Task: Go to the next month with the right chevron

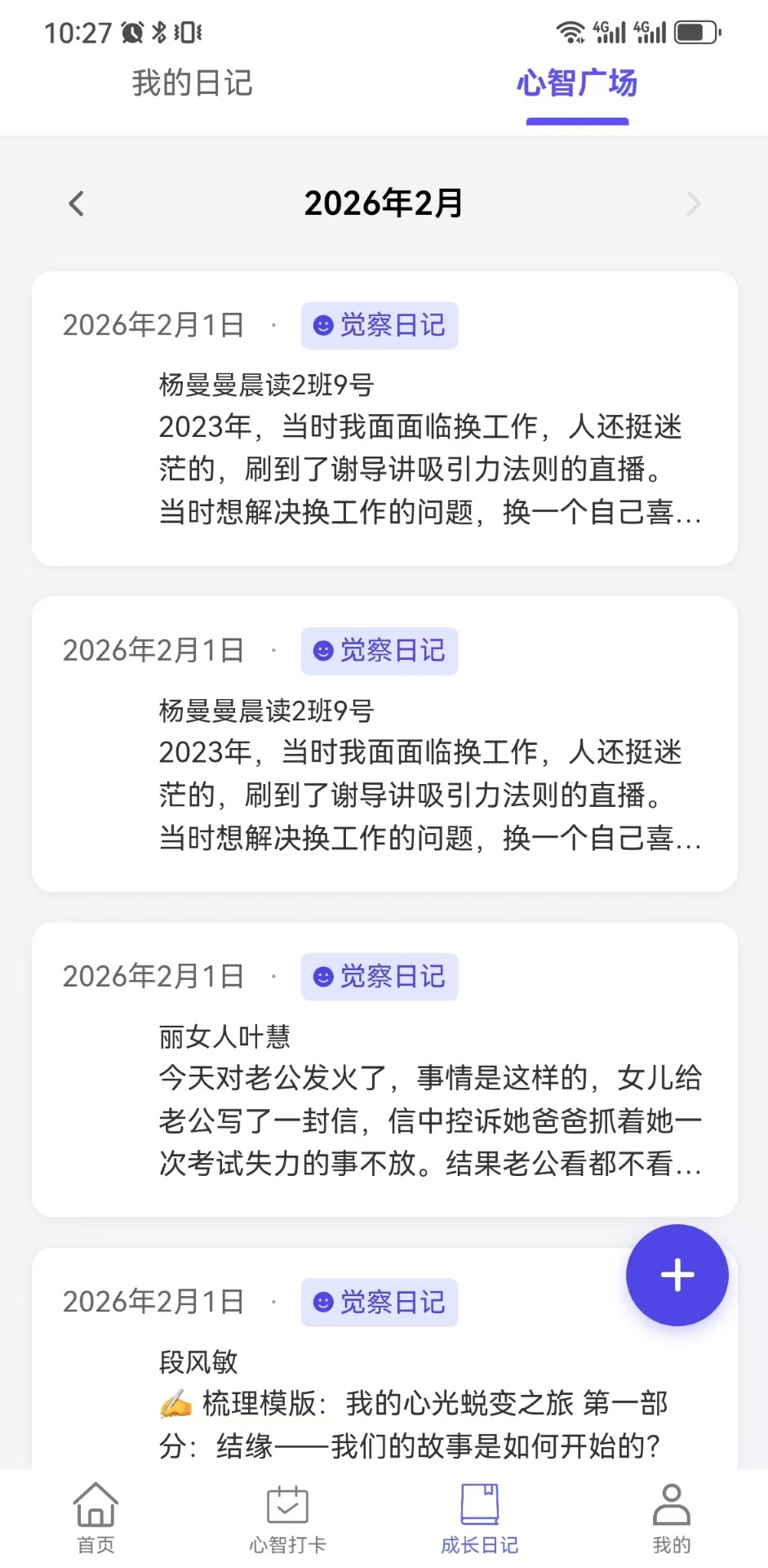Action: point(693,203)
